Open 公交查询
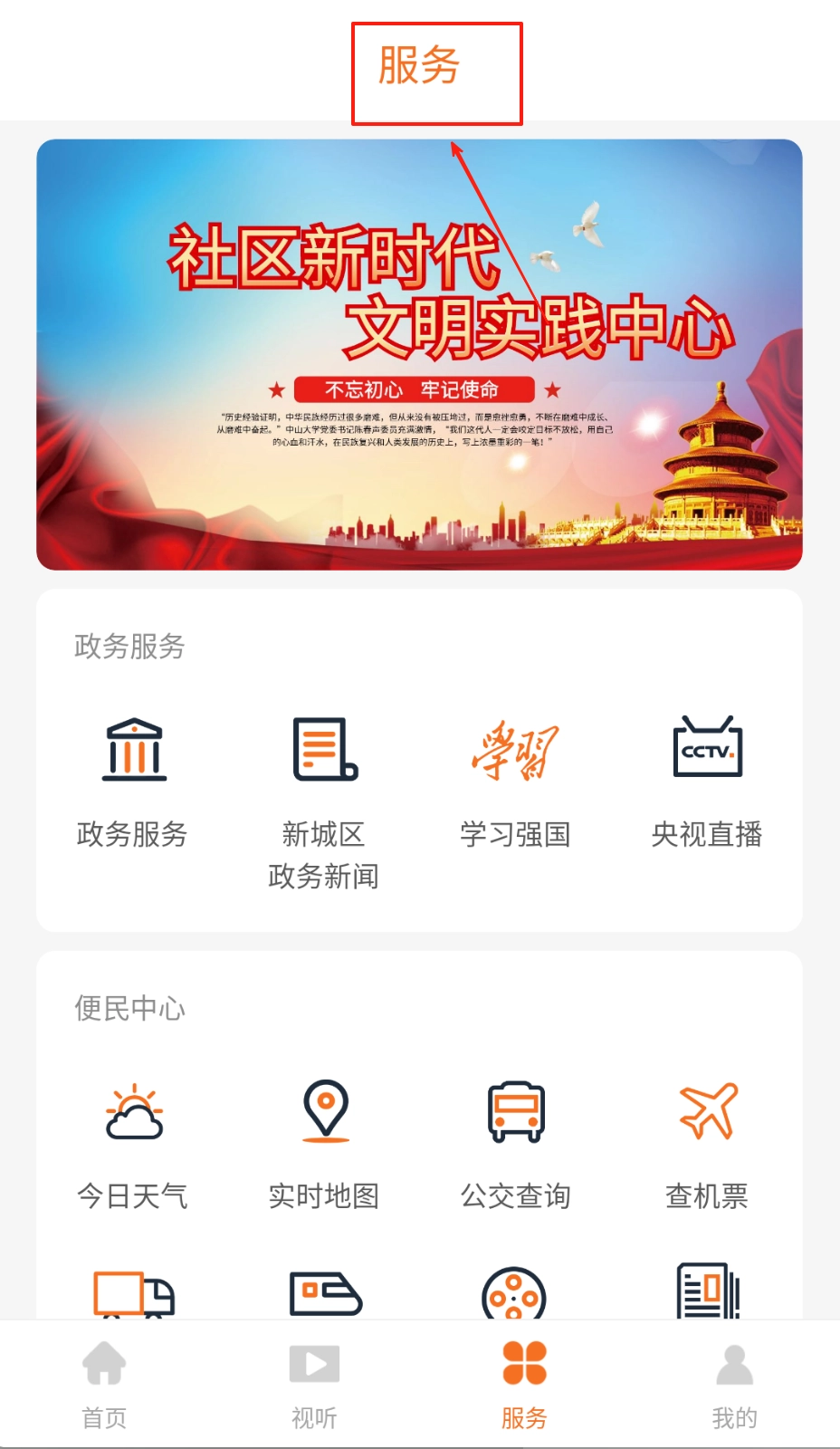 pos(515,1143)
